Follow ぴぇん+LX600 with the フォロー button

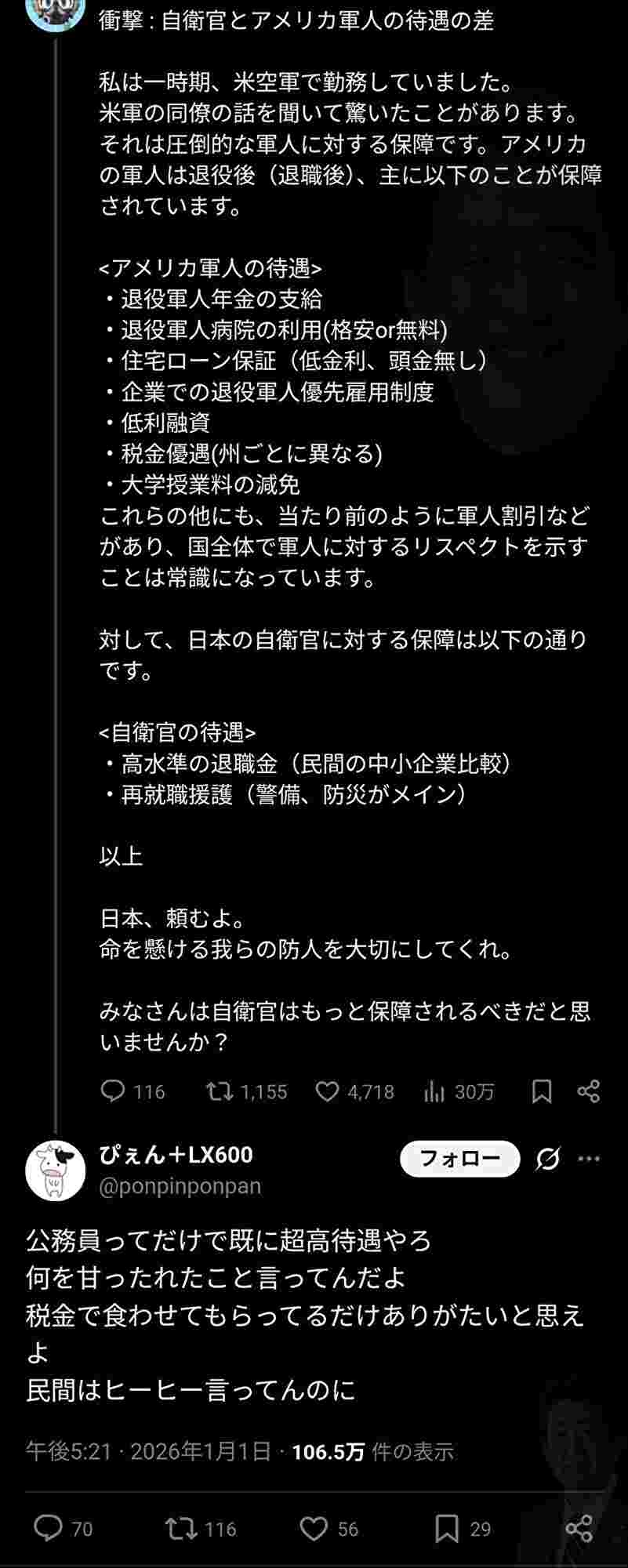459,1158
